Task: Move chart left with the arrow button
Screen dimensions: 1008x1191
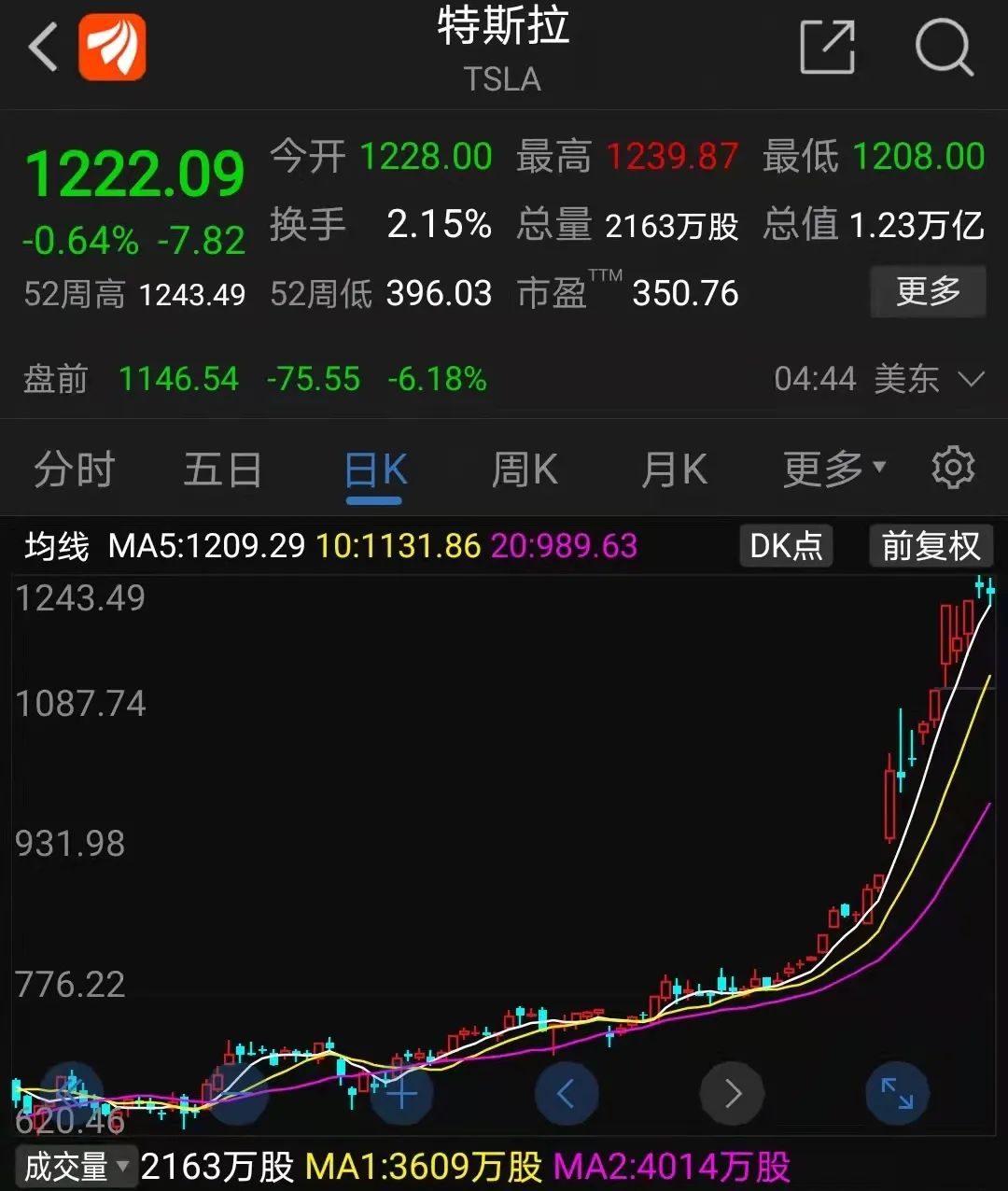Action: (566, 1093)
